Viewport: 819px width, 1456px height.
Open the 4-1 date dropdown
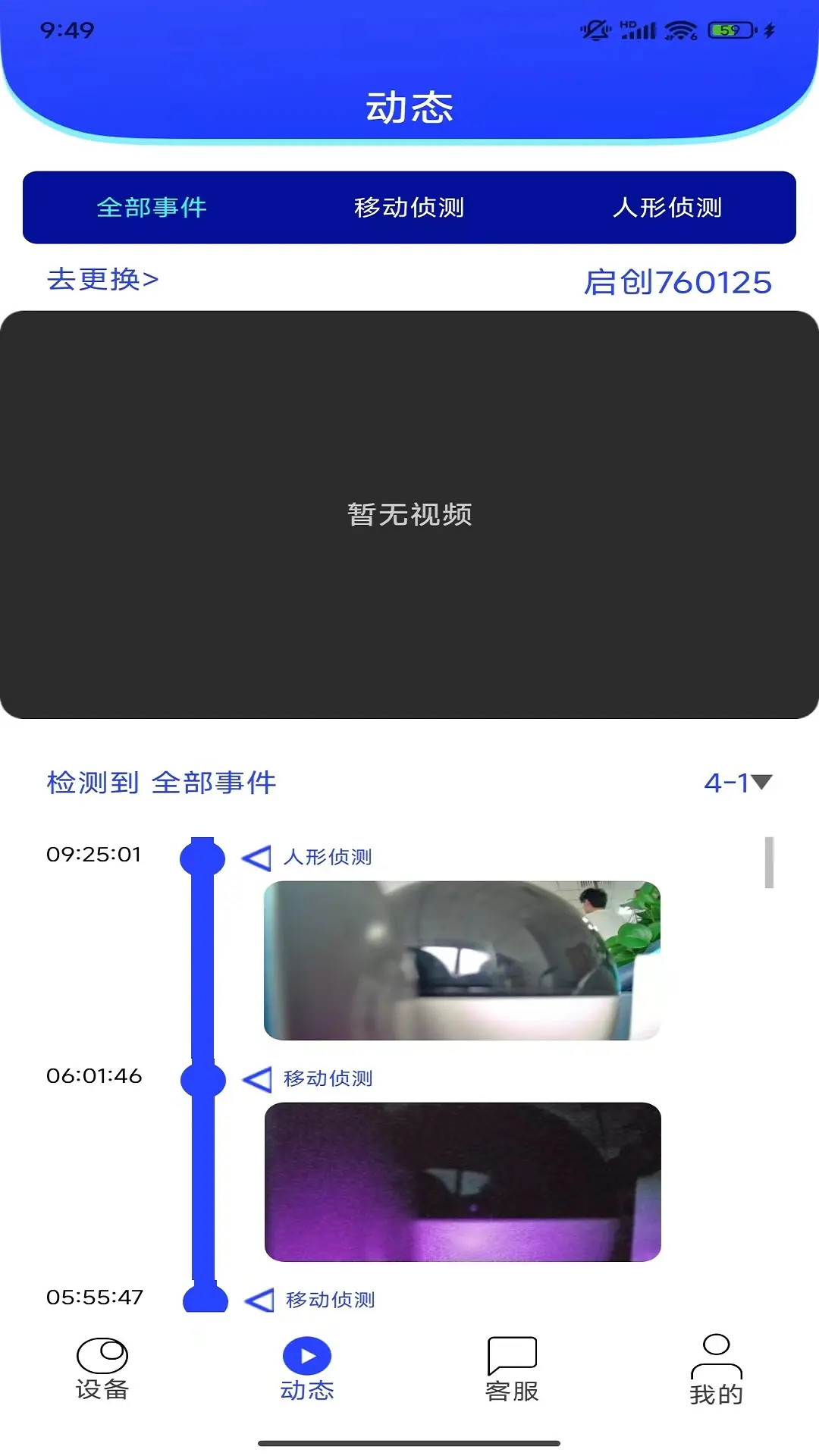tap(739, 783)
